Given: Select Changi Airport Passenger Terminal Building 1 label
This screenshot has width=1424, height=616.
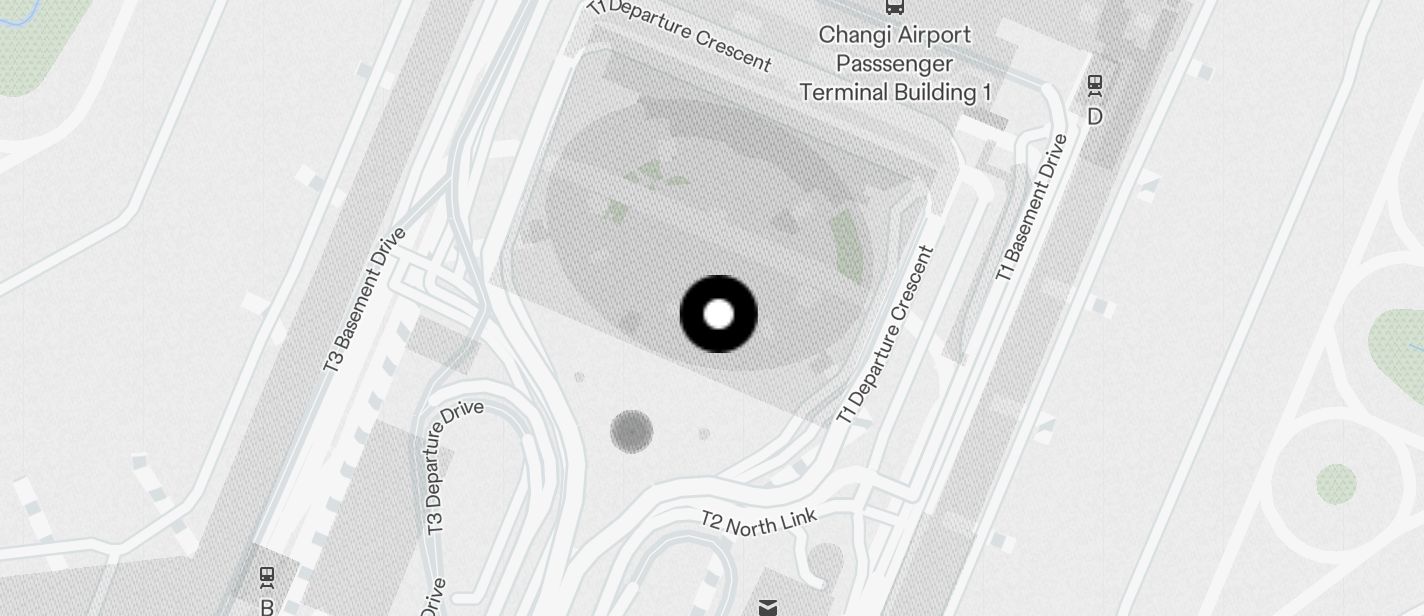Looking at the screenshot, I should click(x=895, y=63).
